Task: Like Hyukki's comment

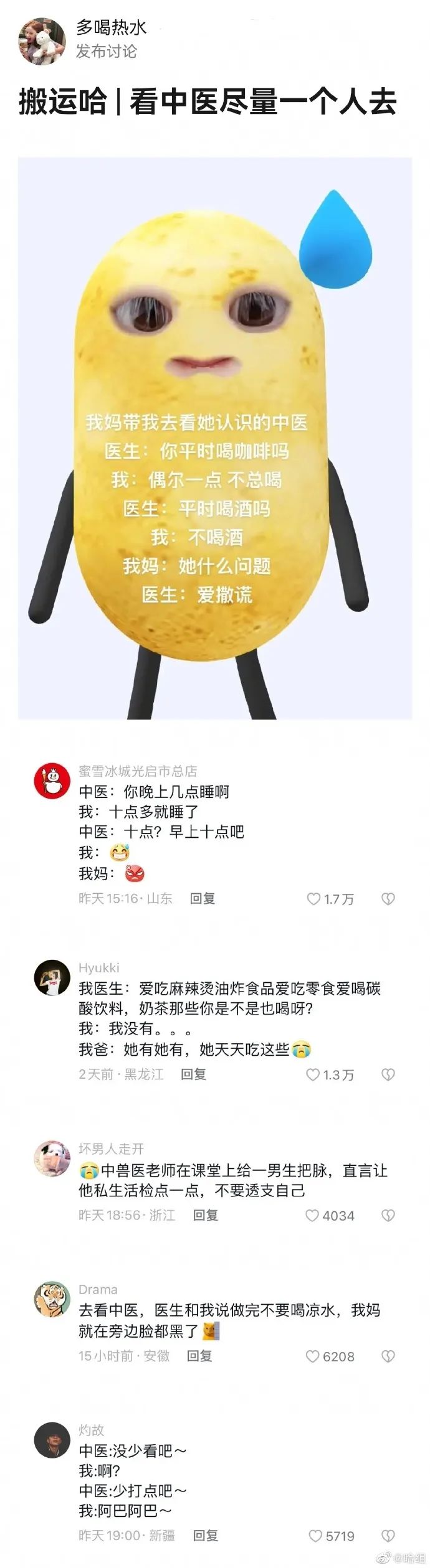Action: click(313, 1074)
